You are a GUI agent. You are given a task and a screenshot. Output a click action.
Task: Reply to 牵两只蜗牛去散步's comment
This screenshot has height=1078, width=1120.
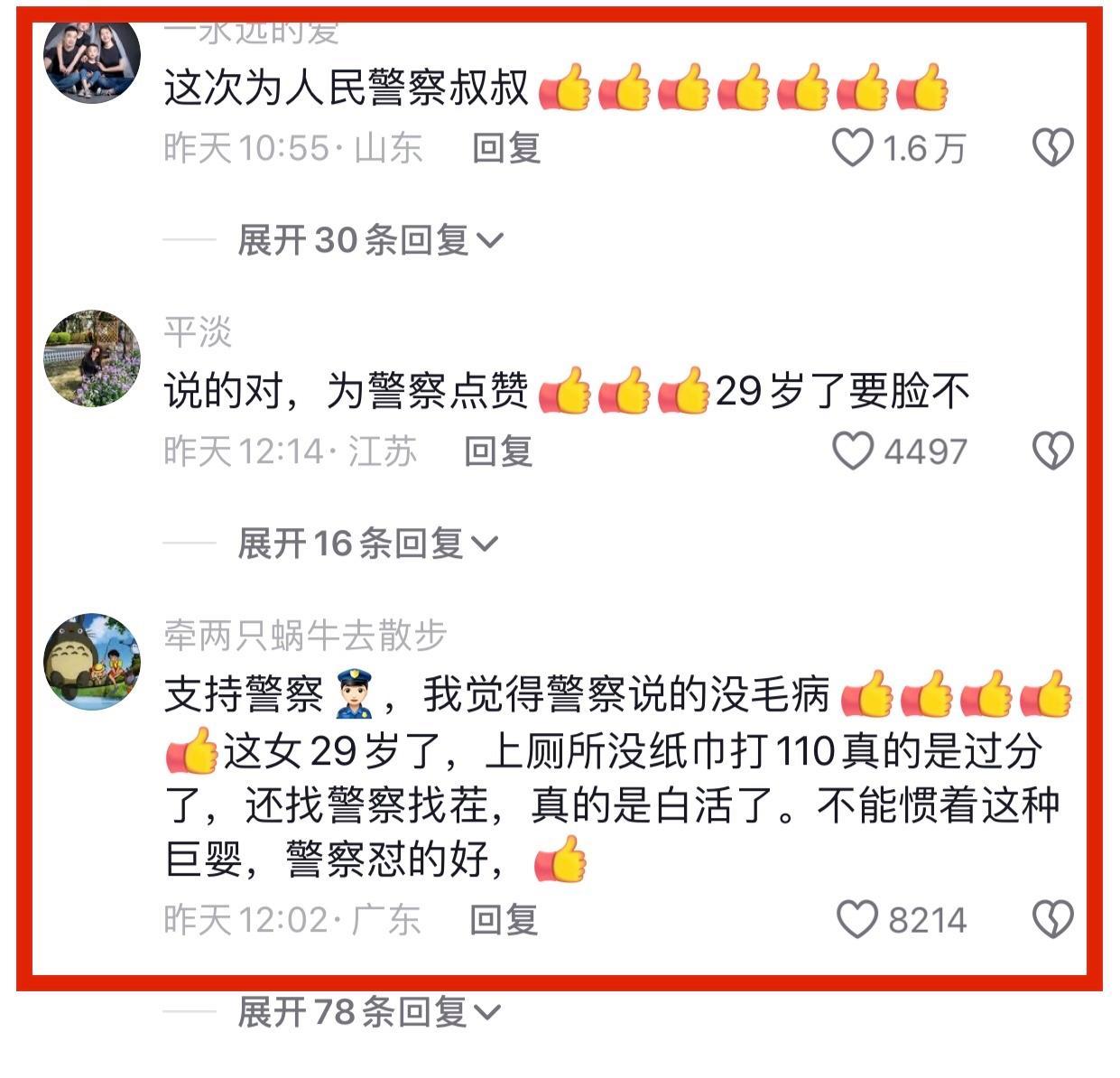tap(504, 919)
